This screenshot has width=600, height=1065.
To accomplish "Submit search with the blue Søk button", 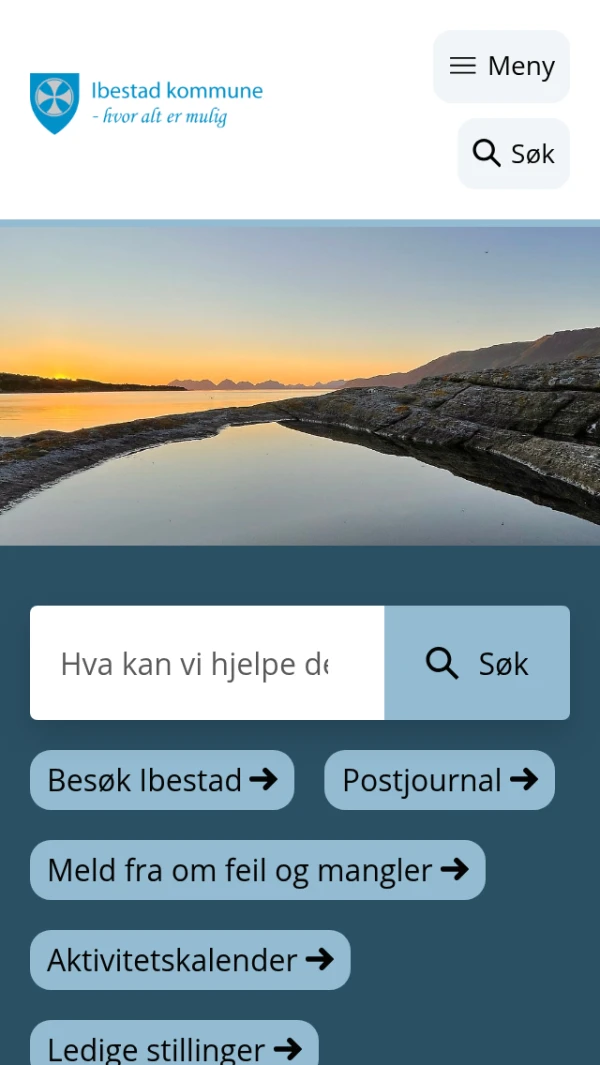I will [x=477, y=663].
